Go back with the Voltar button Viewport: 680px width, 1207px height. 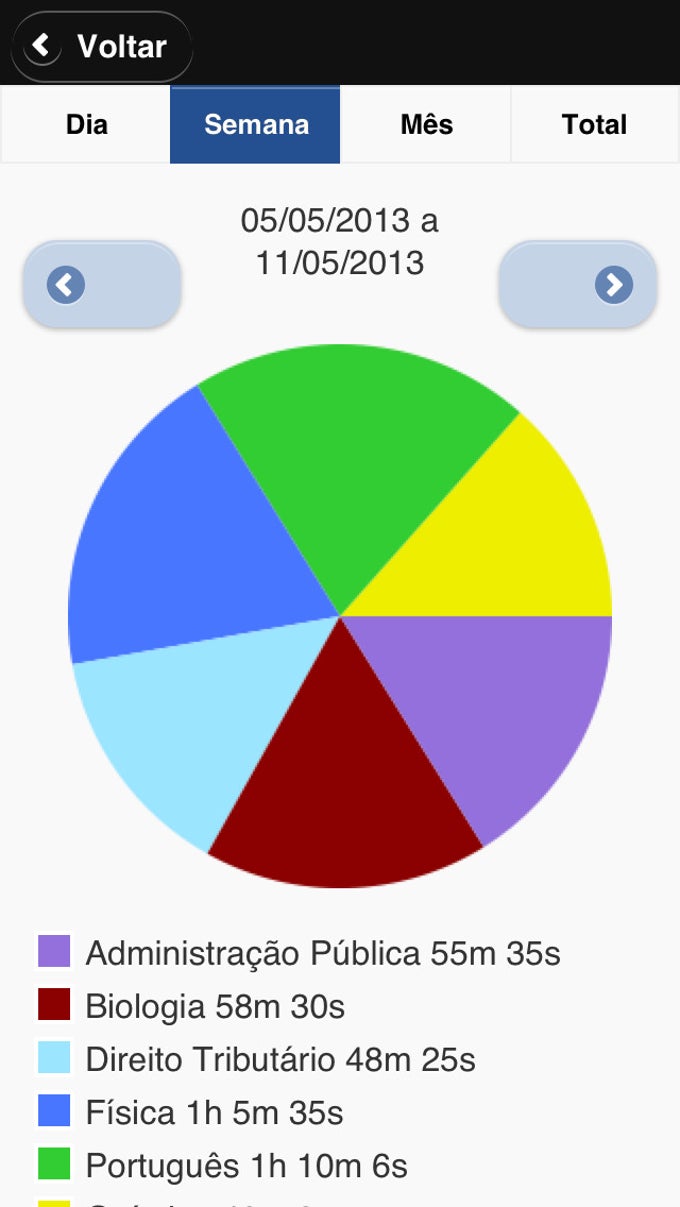coord(101,46)
